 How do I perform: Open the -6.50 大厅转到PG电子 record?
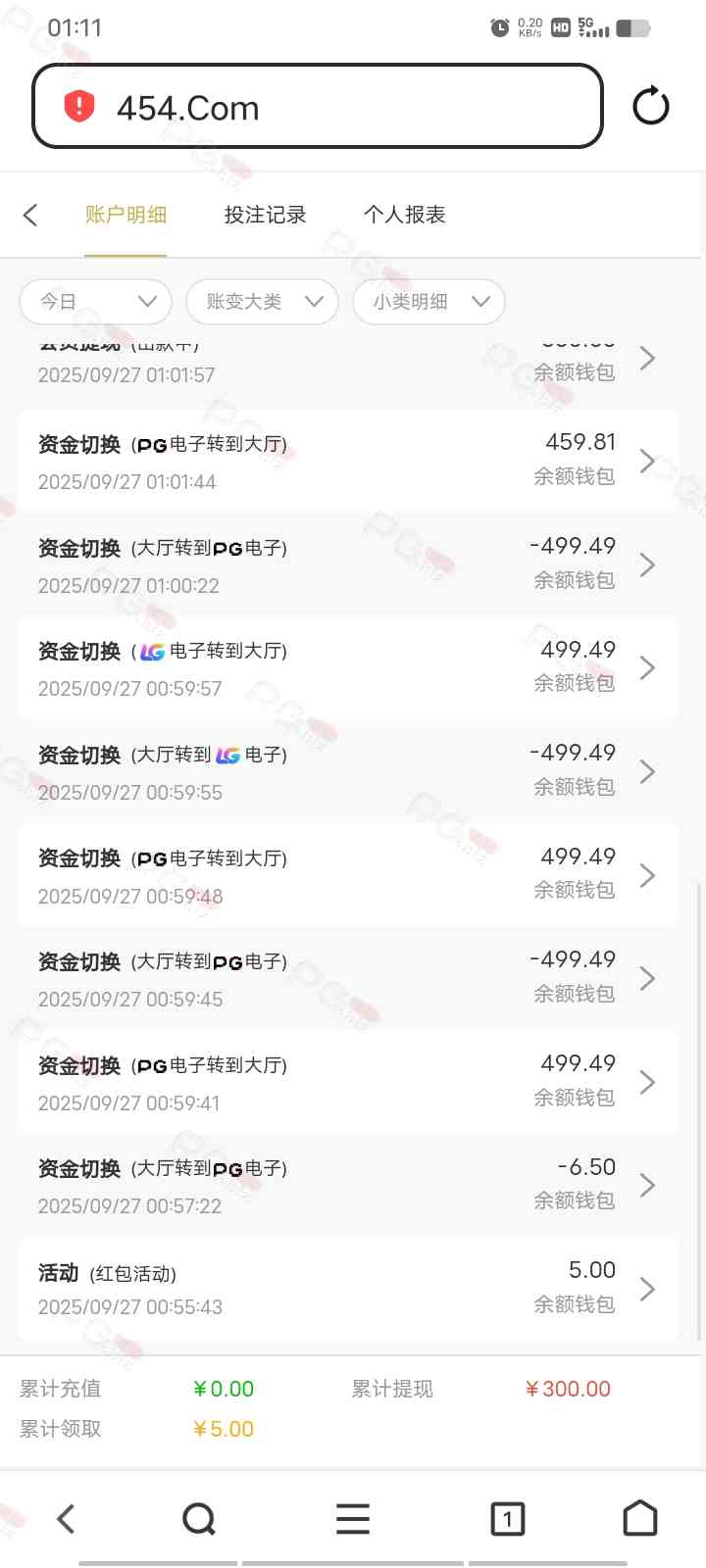348,1186
